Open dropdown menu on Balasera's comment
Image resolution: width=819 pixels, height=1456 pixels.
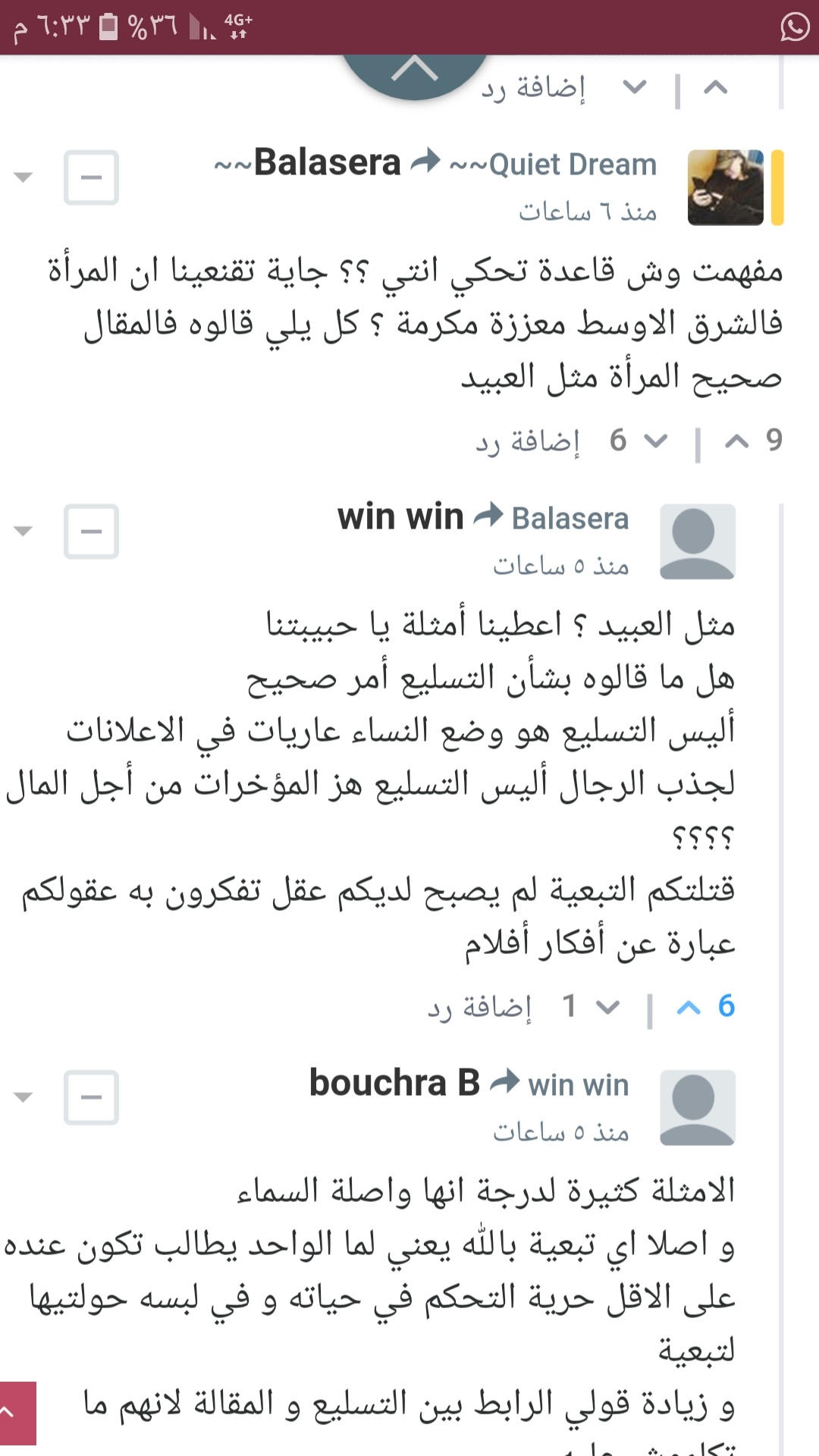pyautogui.click(x=23, y=177)
